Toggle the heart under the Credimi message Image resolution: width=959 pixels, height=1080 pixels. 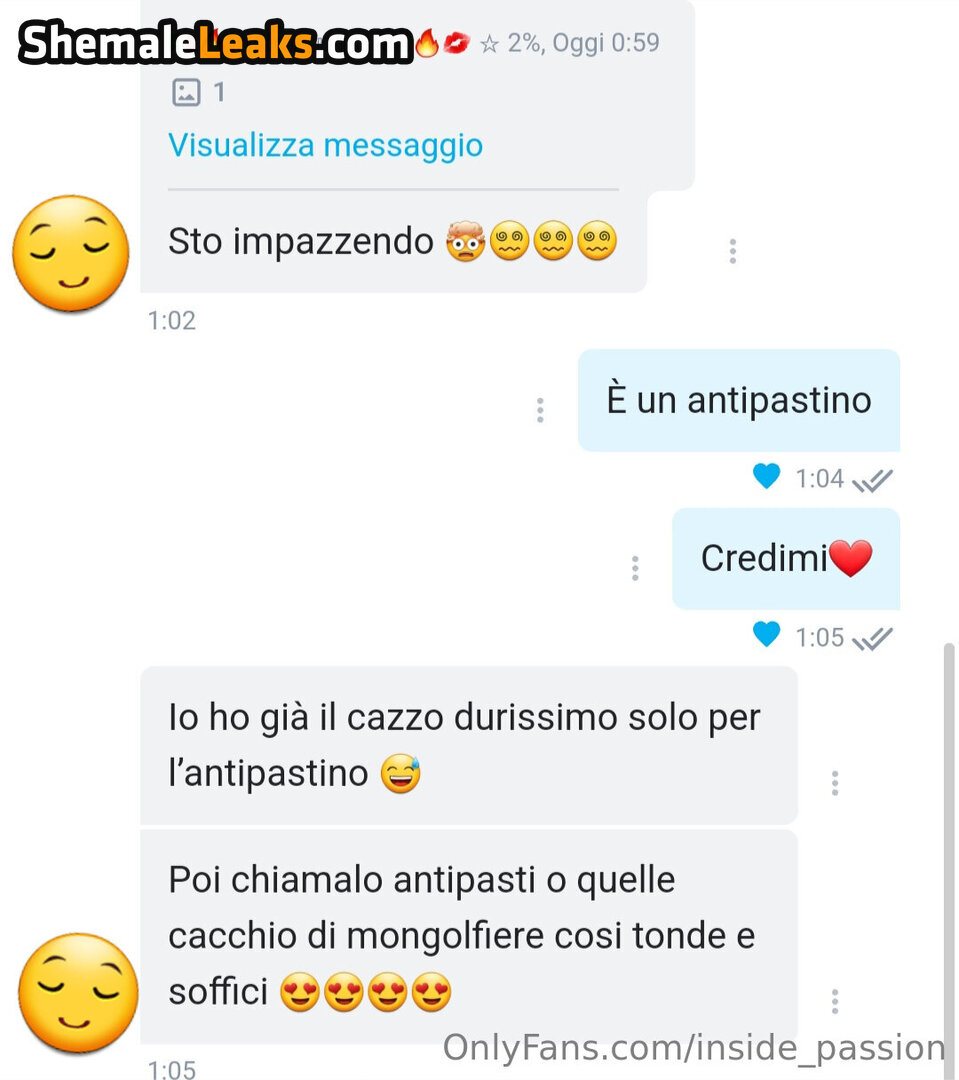coord(766,635)
